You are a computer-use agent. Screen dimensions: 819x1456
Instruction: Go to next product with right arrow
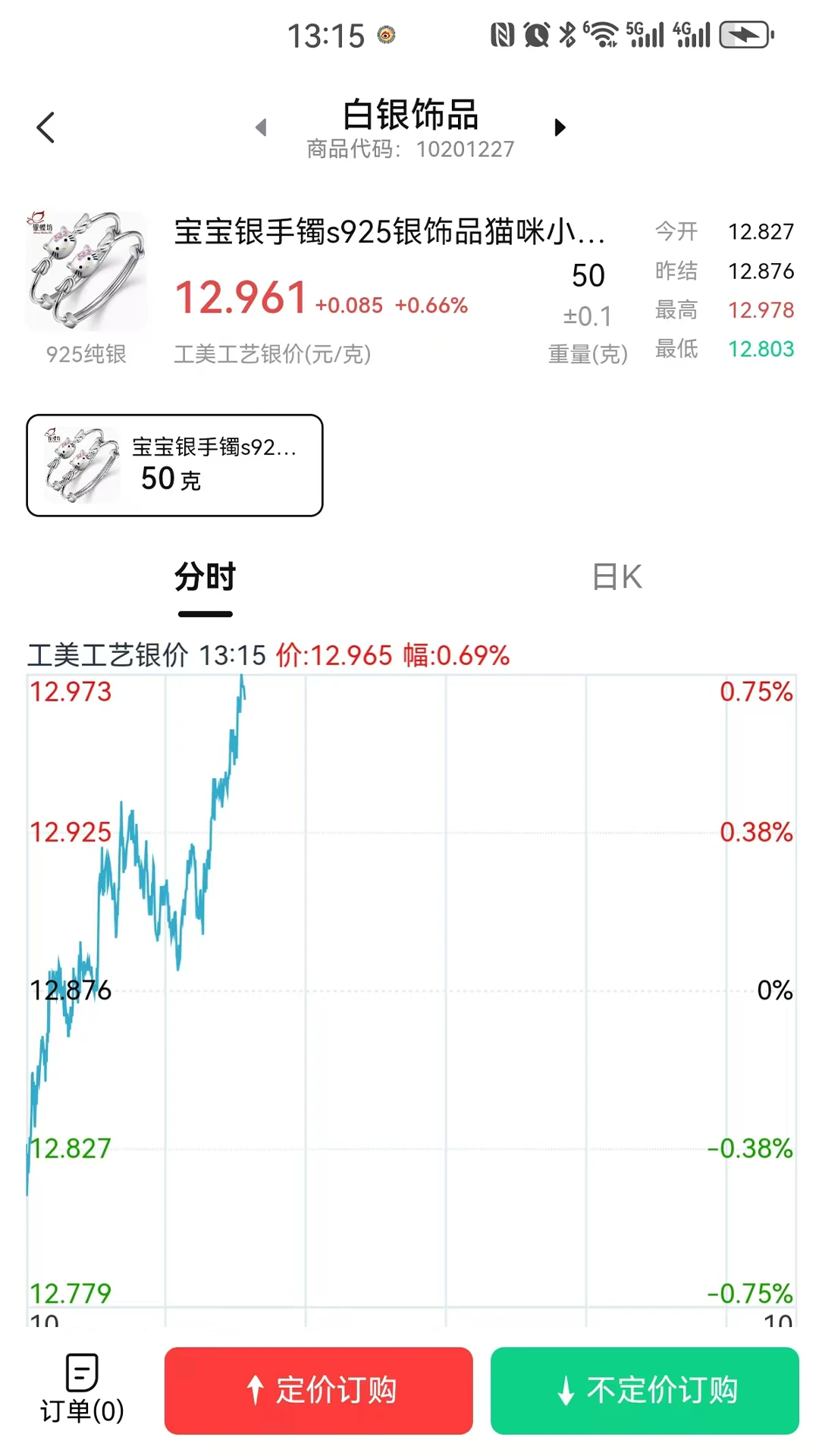(x=560, y=127)
